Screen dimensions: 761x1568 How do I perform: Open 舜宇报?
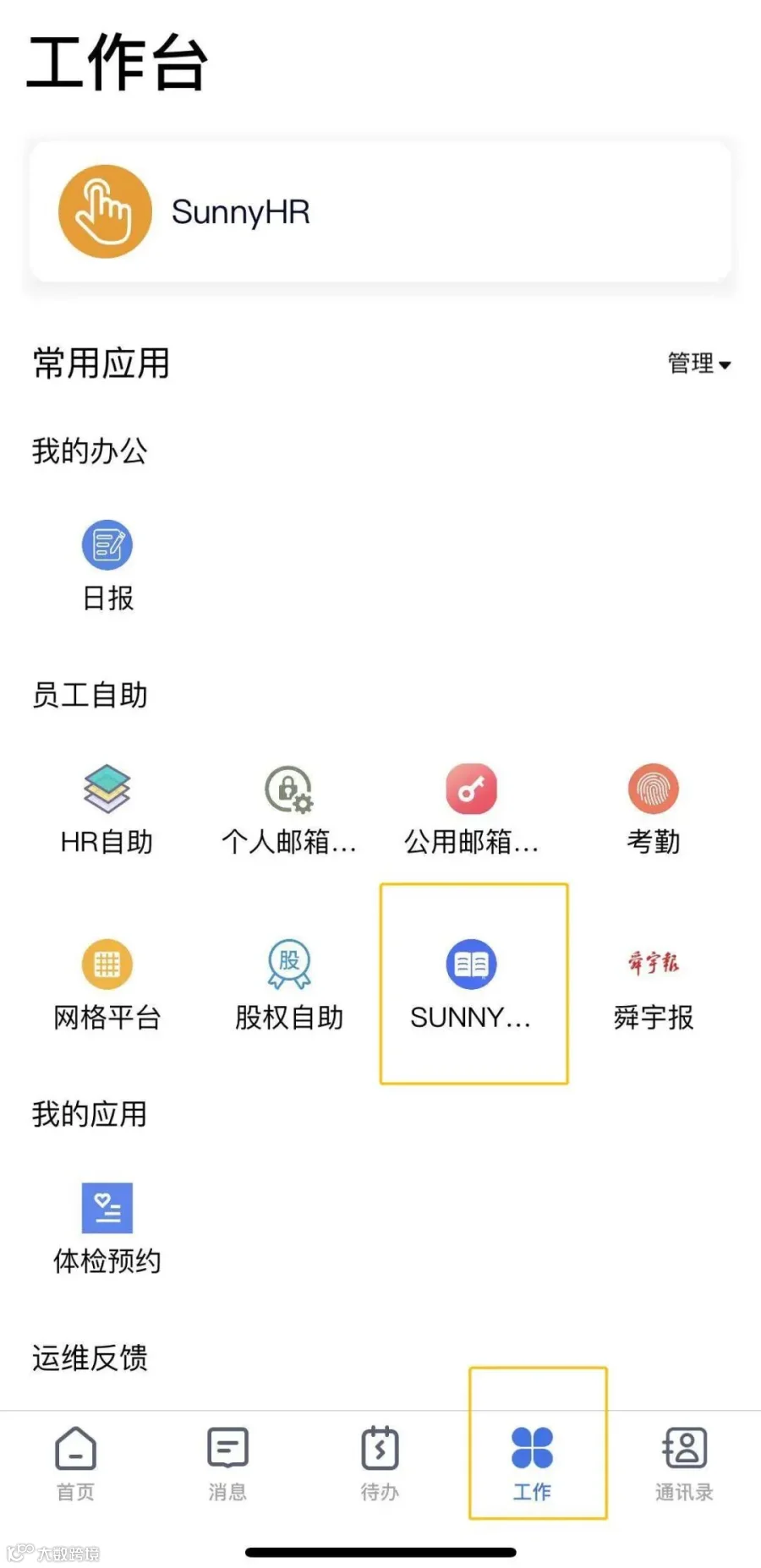point(653,985)
